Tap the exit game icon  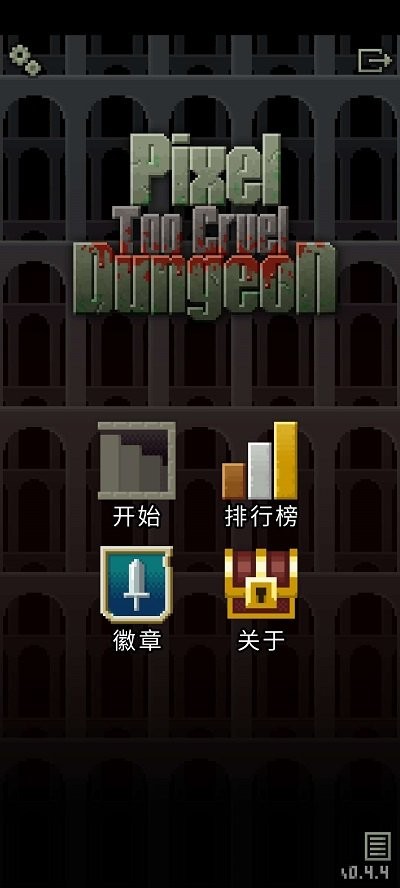click(x=375, y=61)
